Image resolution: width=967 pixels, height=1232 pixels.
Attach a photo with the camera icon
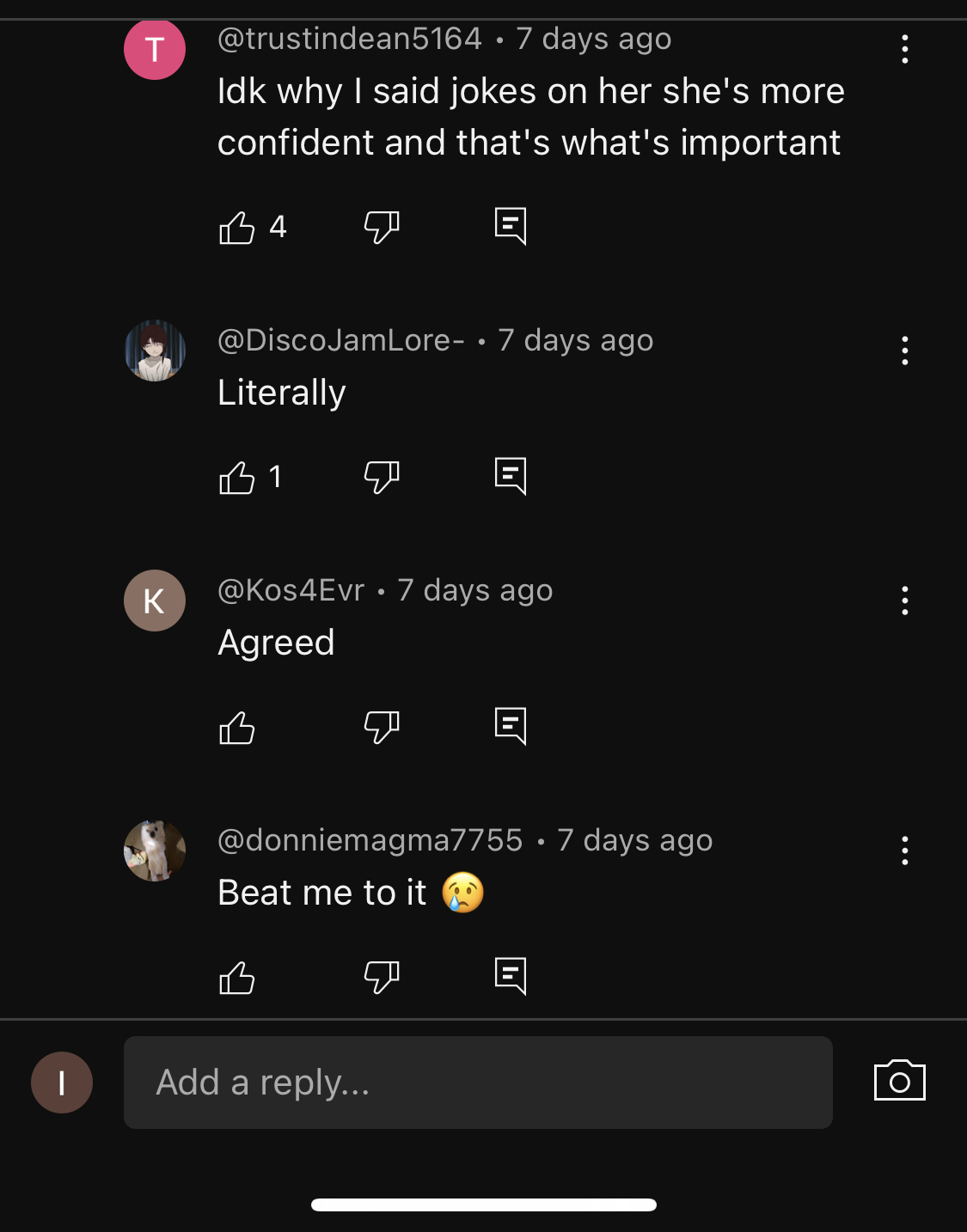(899, 1081)
